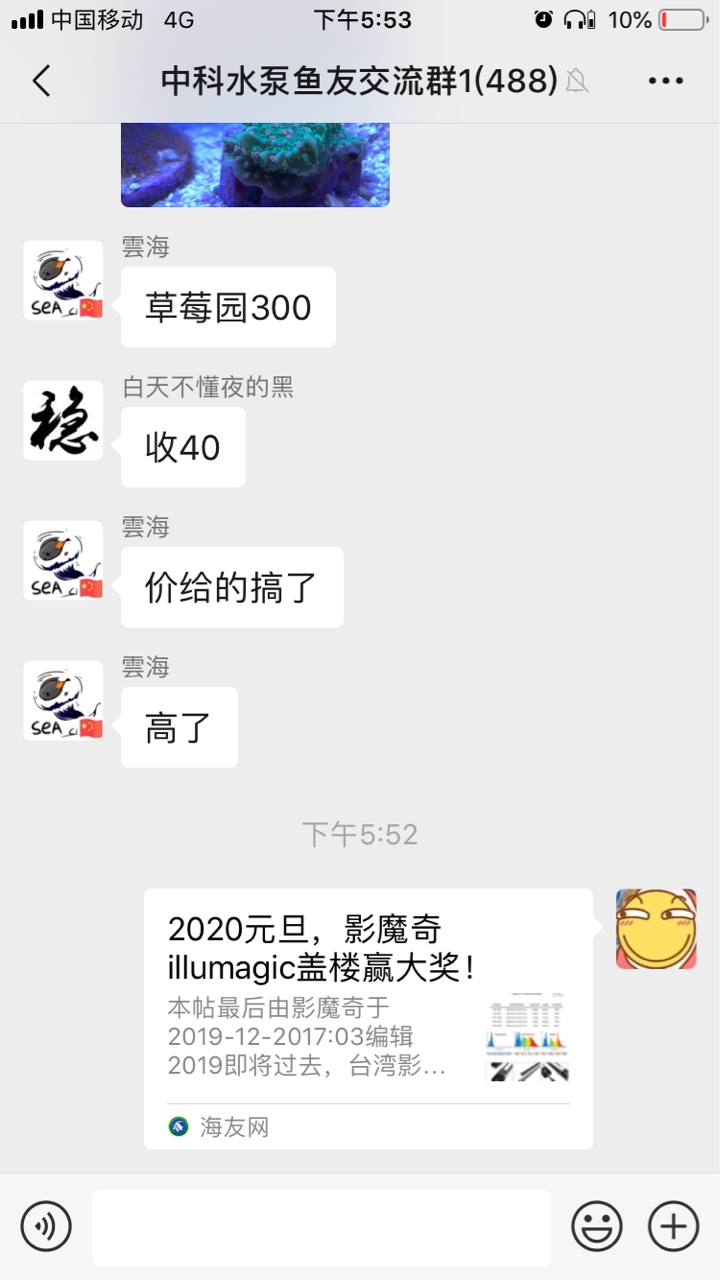
Task: Tap 雲海's avatar next to 高了
Action: [x=63, y=701]
